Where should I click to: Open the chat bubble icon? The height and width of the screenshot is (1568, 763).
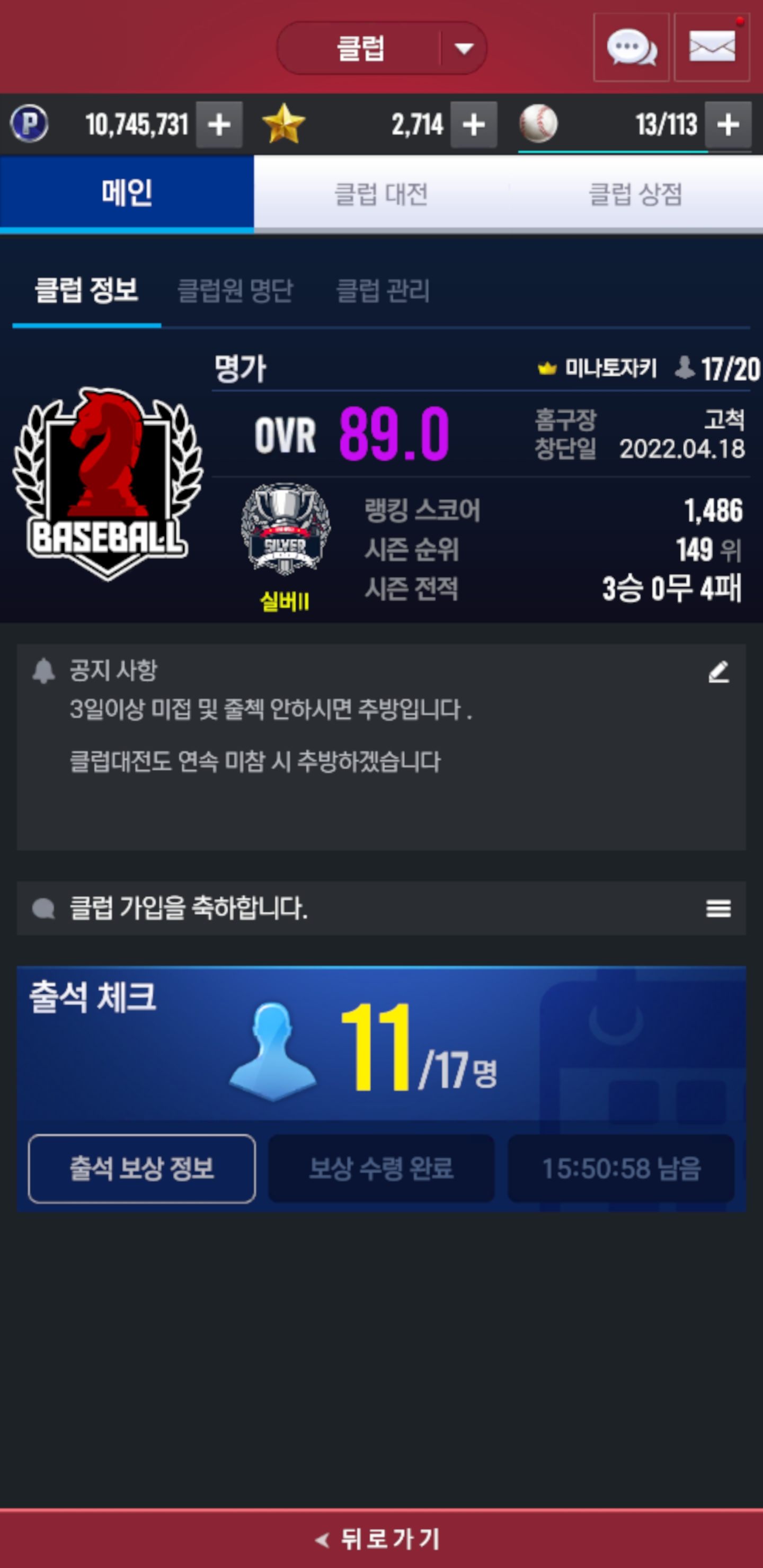click(x=631, y=48)
